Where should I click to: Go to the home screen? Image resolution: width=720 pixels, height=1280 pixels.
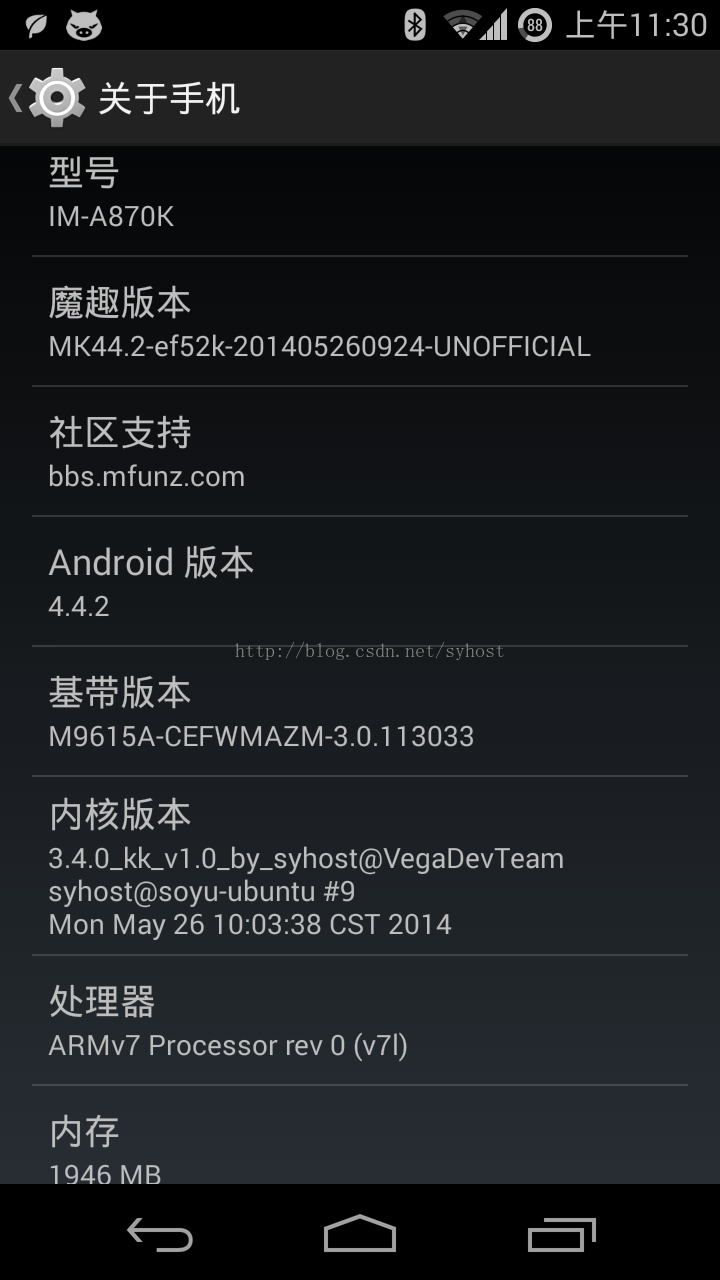(360, 1234)
